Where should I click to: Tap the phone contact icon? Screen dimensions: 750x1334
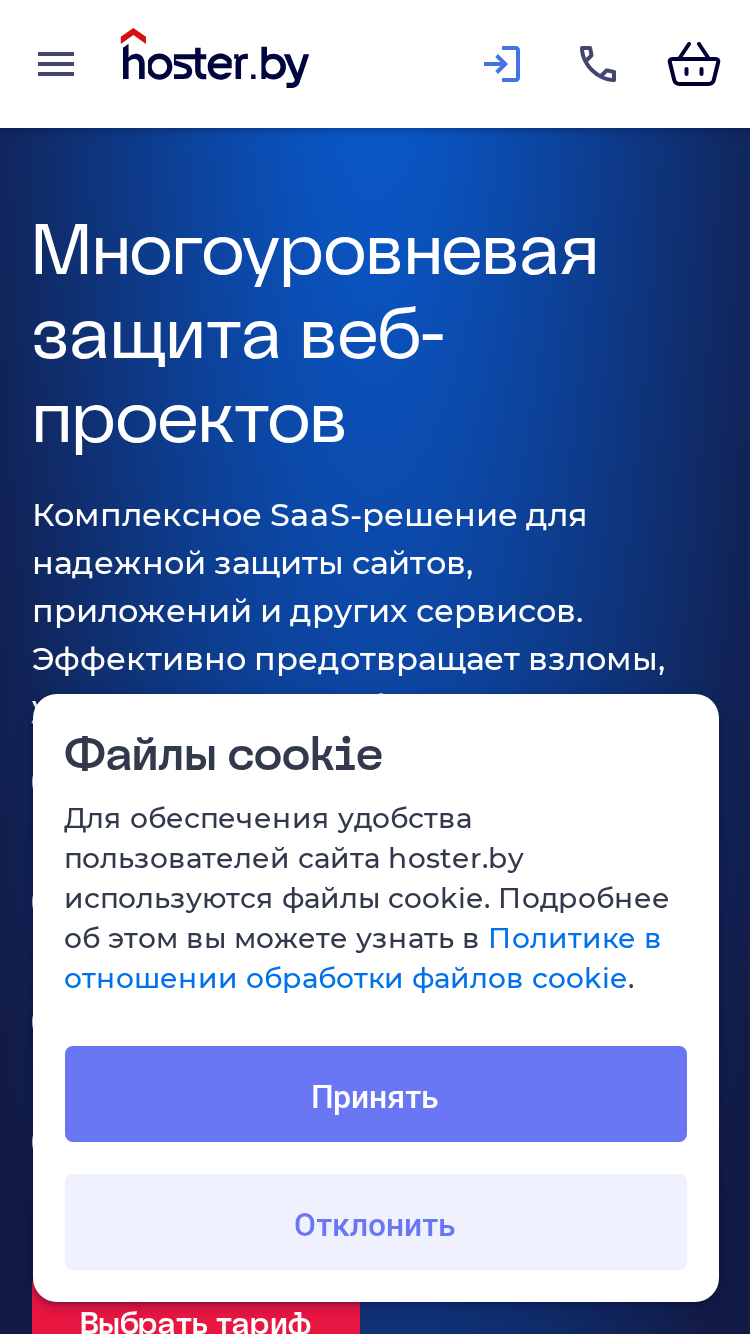[x=598, y=65]
